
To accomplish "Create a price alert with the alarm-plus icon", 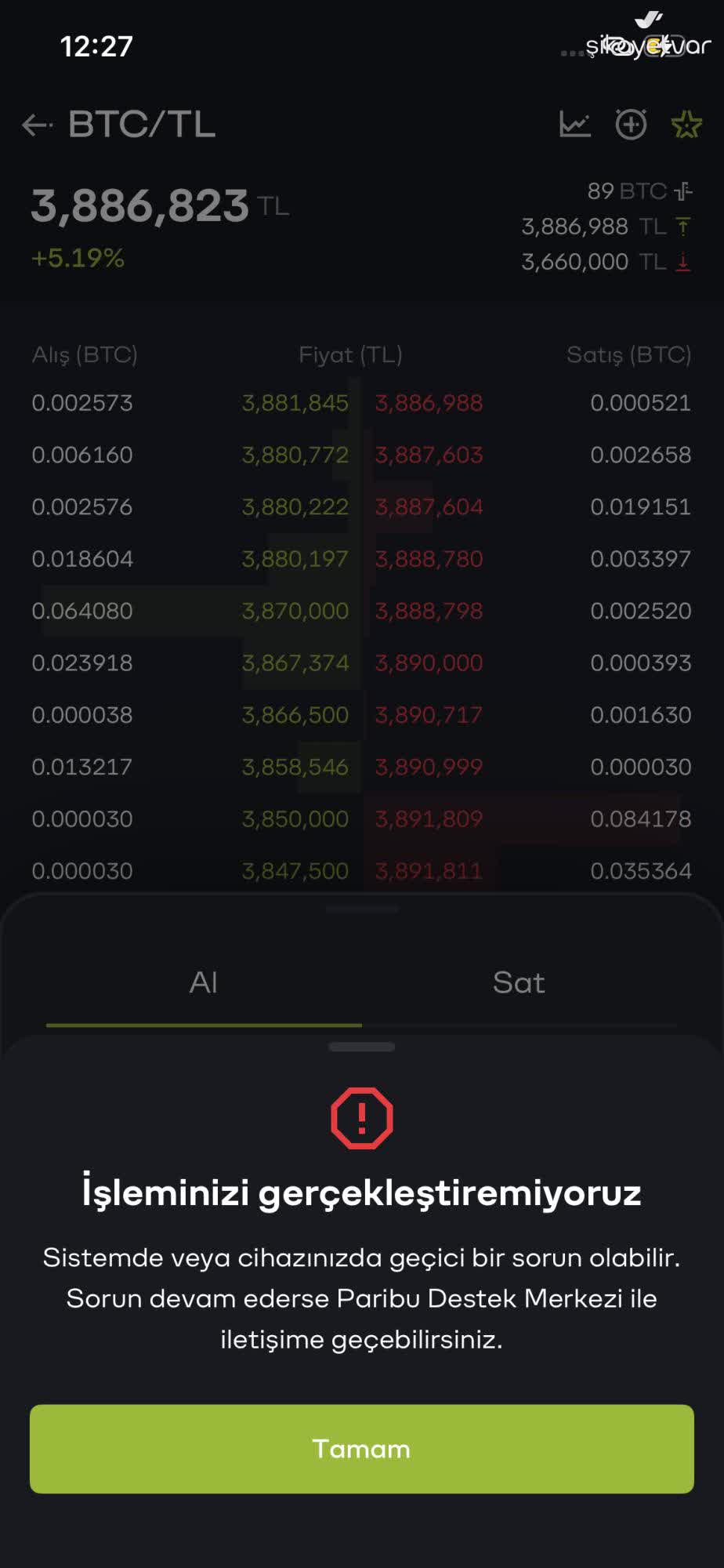I will tap(631, 124).
